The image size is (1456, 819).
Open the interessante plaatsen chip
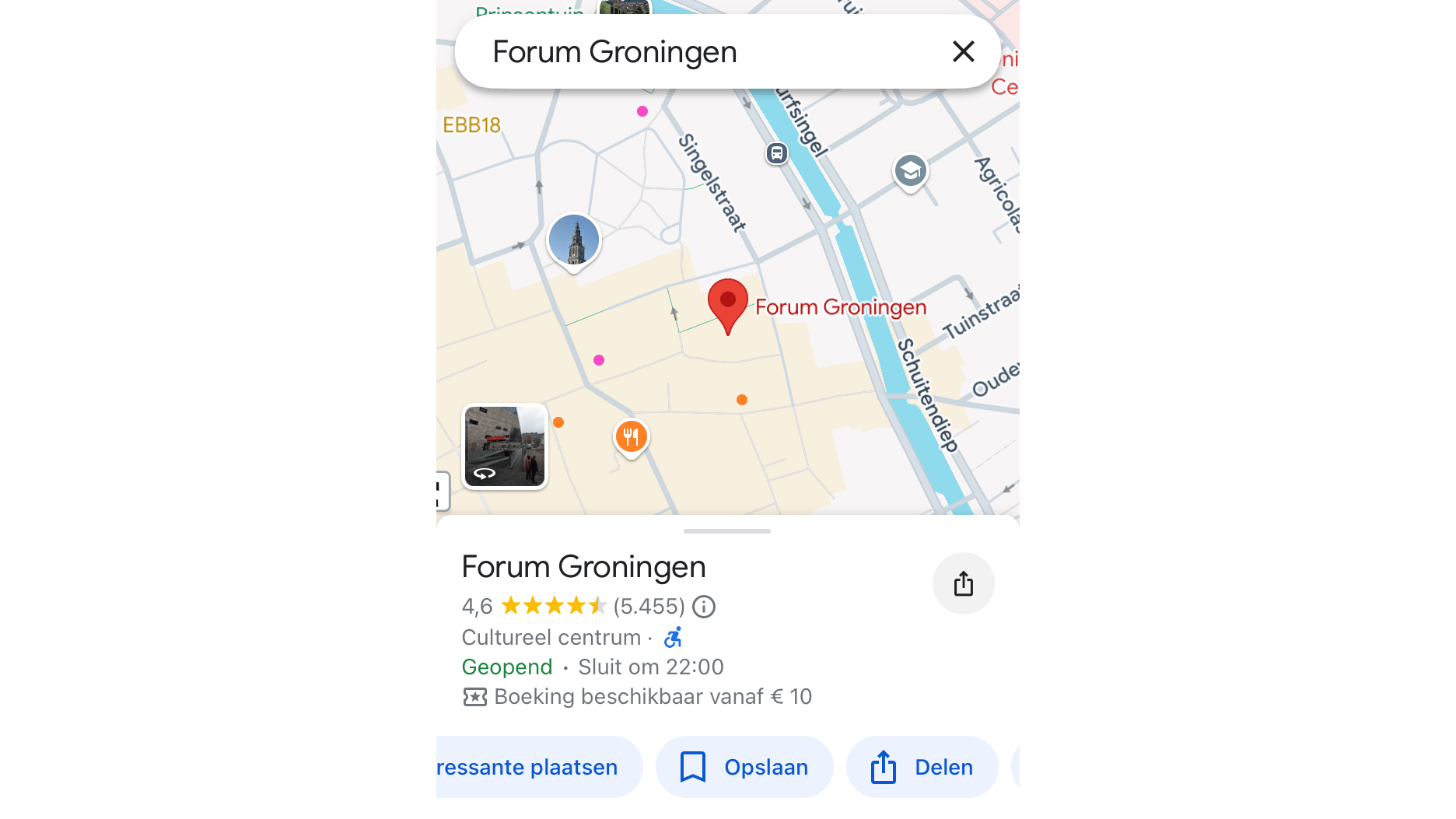(x=537, y=767)
